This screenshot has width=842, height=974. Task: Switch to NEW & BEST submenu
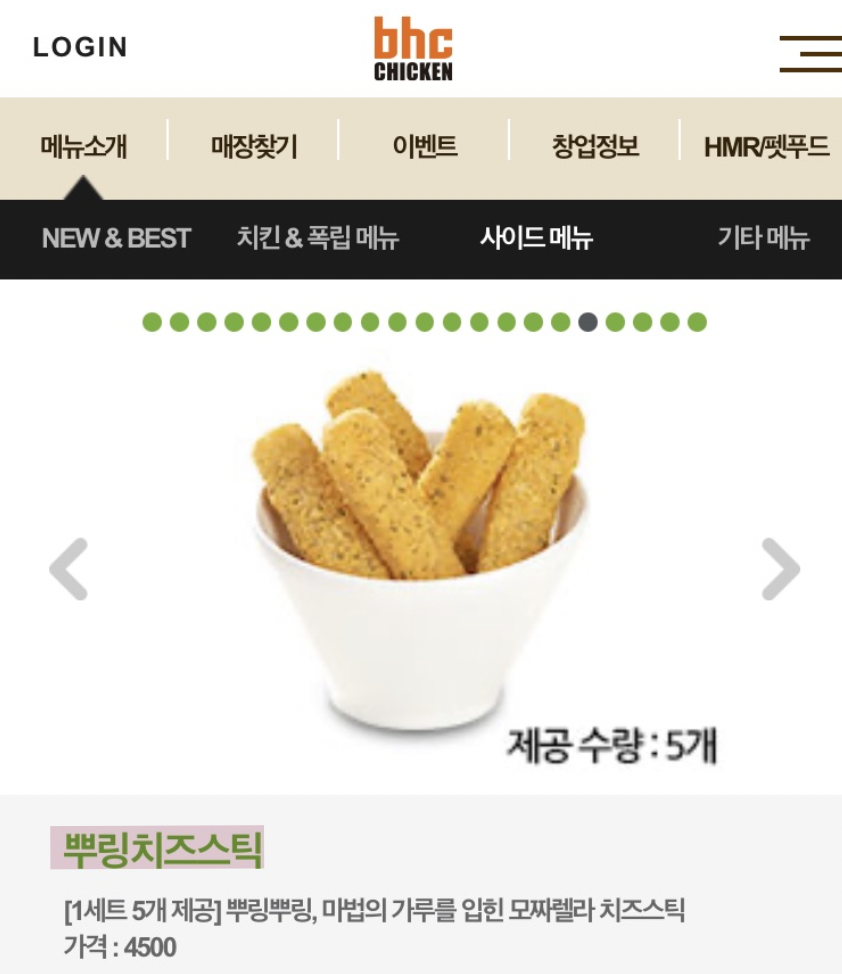[x=116, y=238]
